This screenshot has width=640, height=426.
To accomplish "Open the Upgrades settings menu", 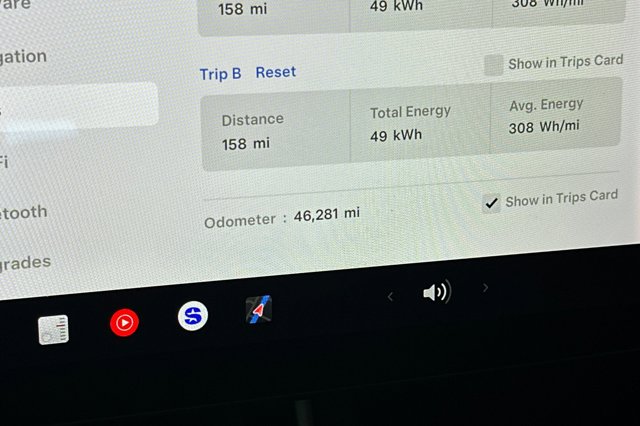I will (x=24, y=263).
